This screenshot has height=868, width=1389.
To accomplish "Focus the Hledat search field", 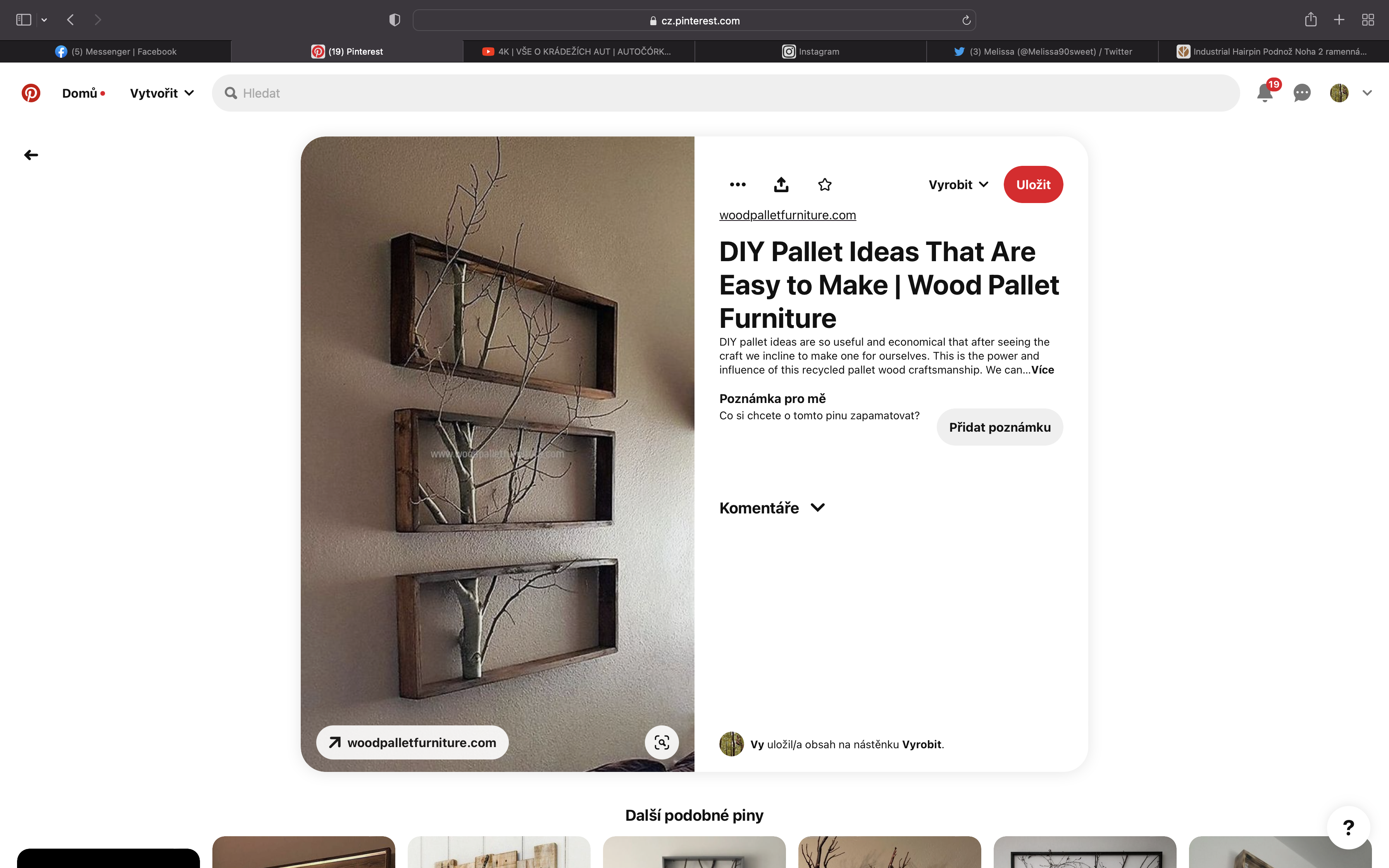I will (x=723, y=93).
